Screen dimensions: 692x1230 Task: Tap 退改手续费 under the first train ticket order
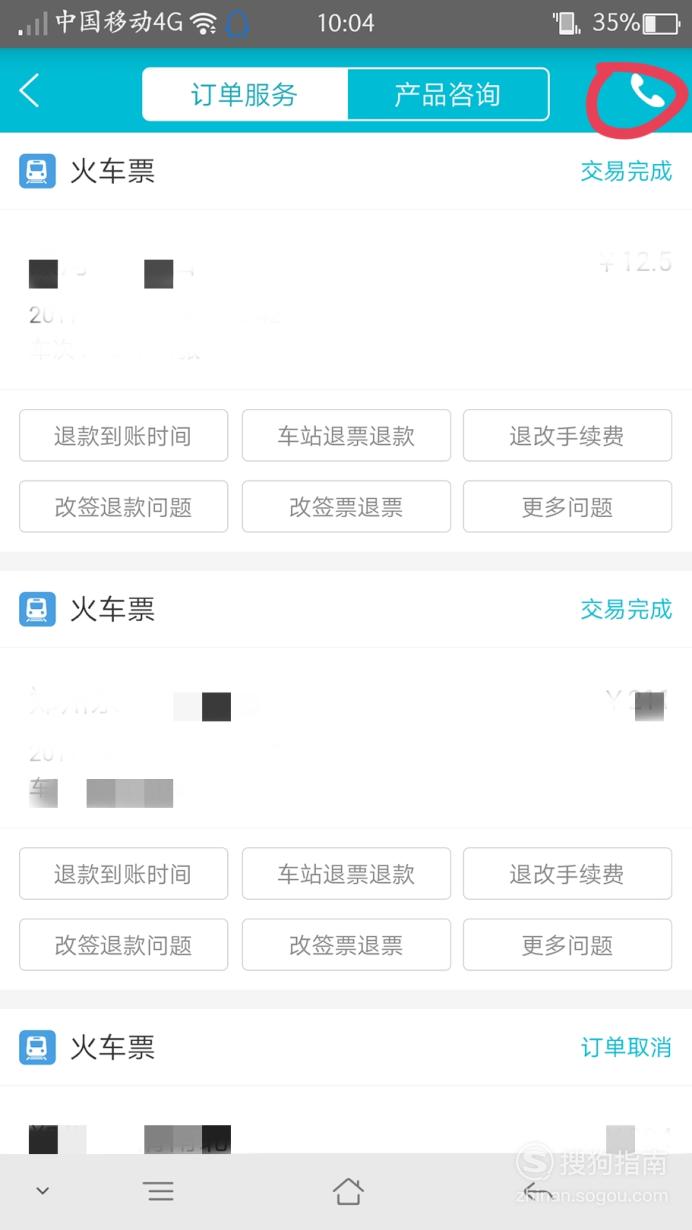tap(567, 436)
